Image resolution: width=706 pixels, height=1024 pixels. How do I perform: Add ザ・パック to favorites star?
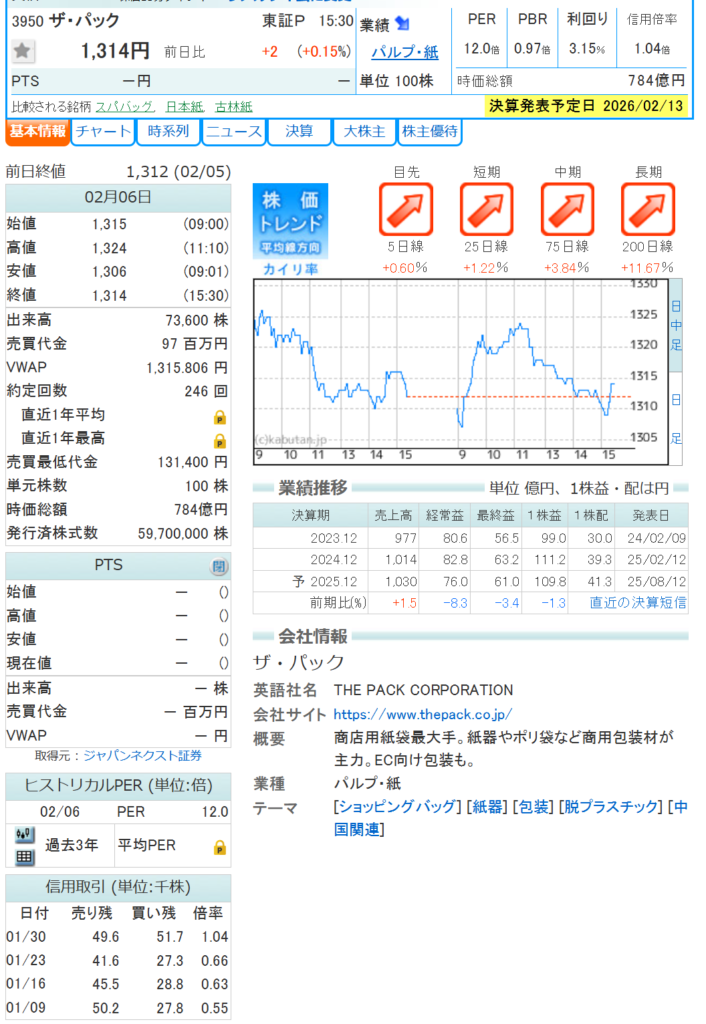pos(24,52)
